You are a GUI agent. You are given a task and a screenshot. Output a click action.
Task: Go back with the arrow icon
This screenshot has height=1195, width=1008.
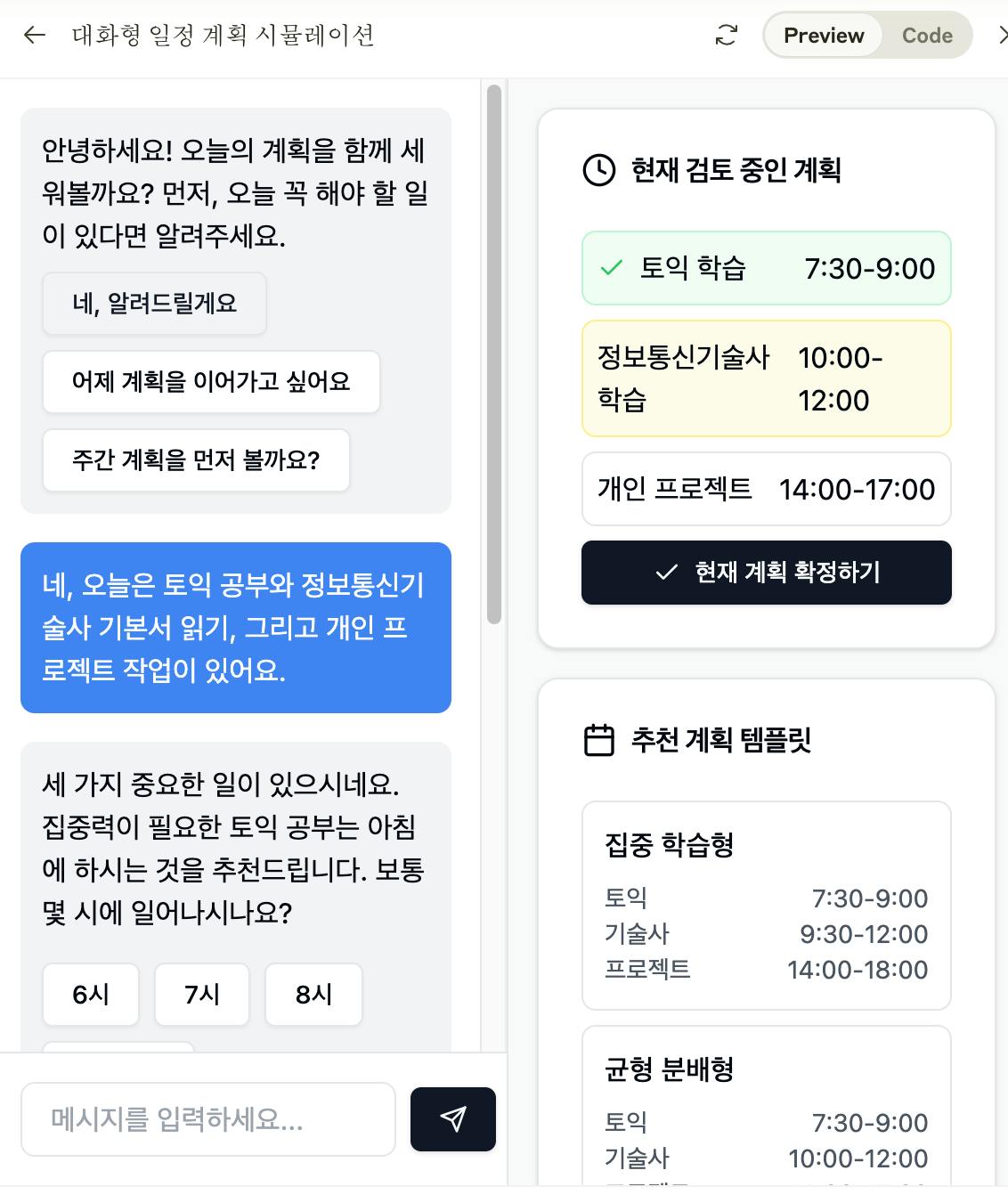point(34,36)
